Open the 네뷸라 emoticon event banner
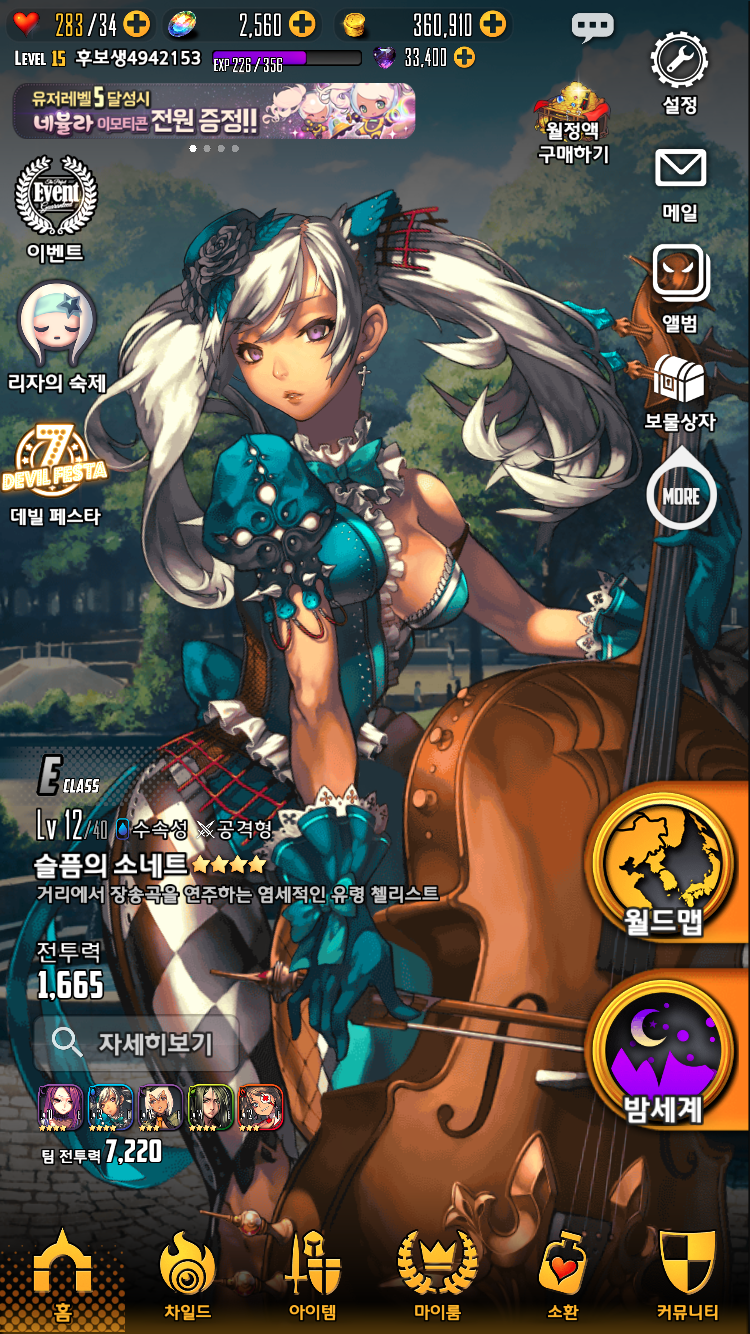This screenshot has height=1334, width=750. 214,110
